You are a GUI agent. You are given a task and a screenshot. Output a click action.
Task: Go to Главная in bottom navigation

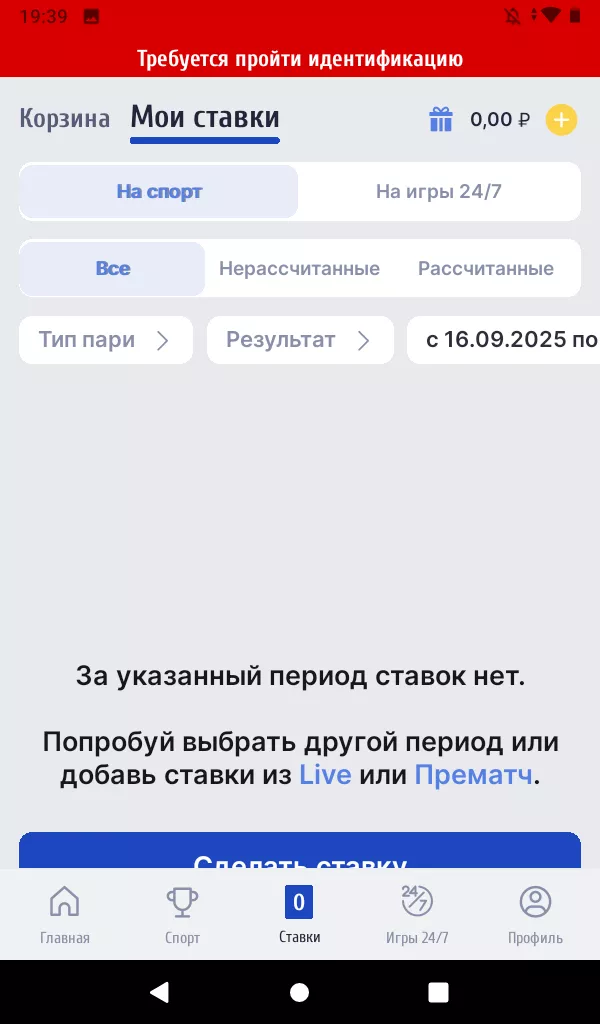point(65,915)
